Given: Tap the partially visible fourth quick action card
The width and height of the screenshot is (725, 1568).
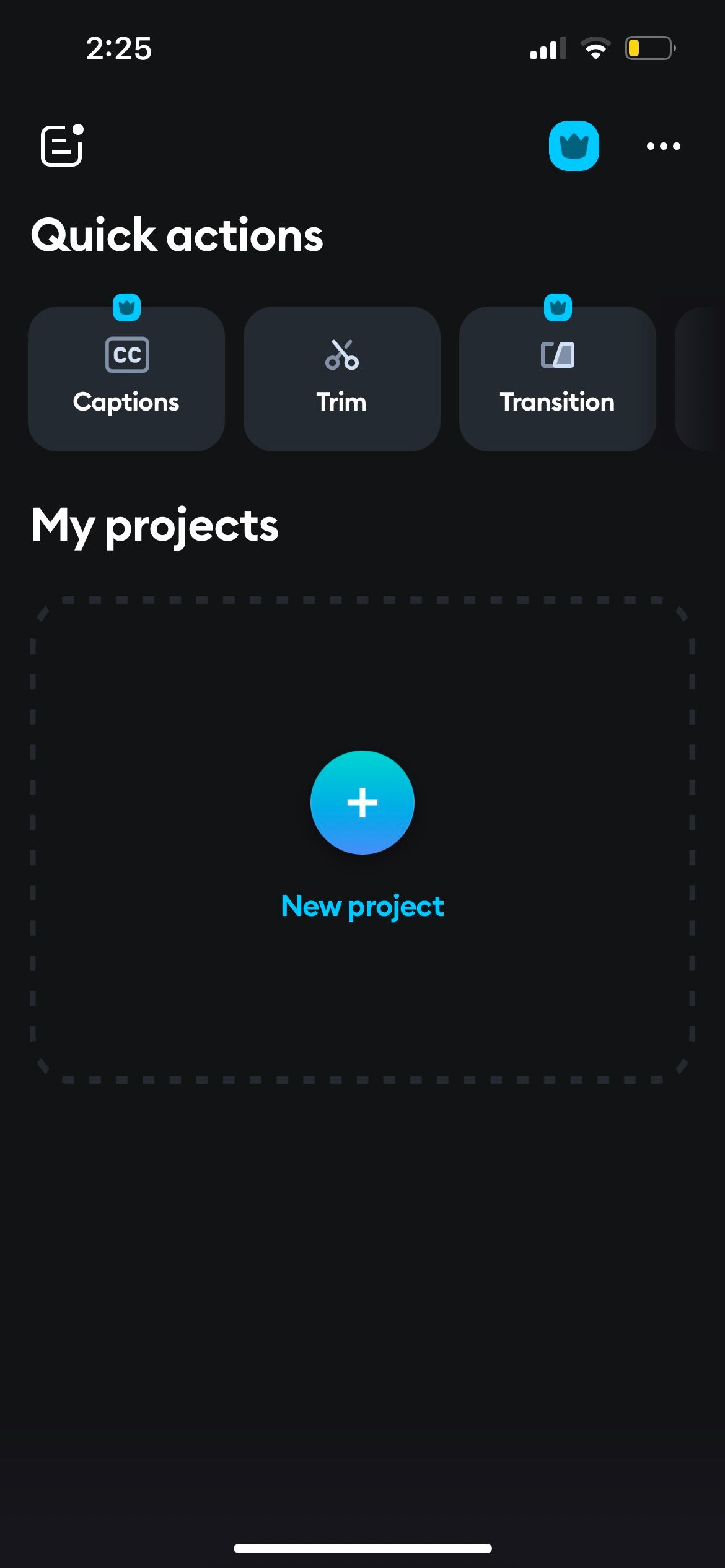Looking at the screenshot, I should (x=703, y=377).
